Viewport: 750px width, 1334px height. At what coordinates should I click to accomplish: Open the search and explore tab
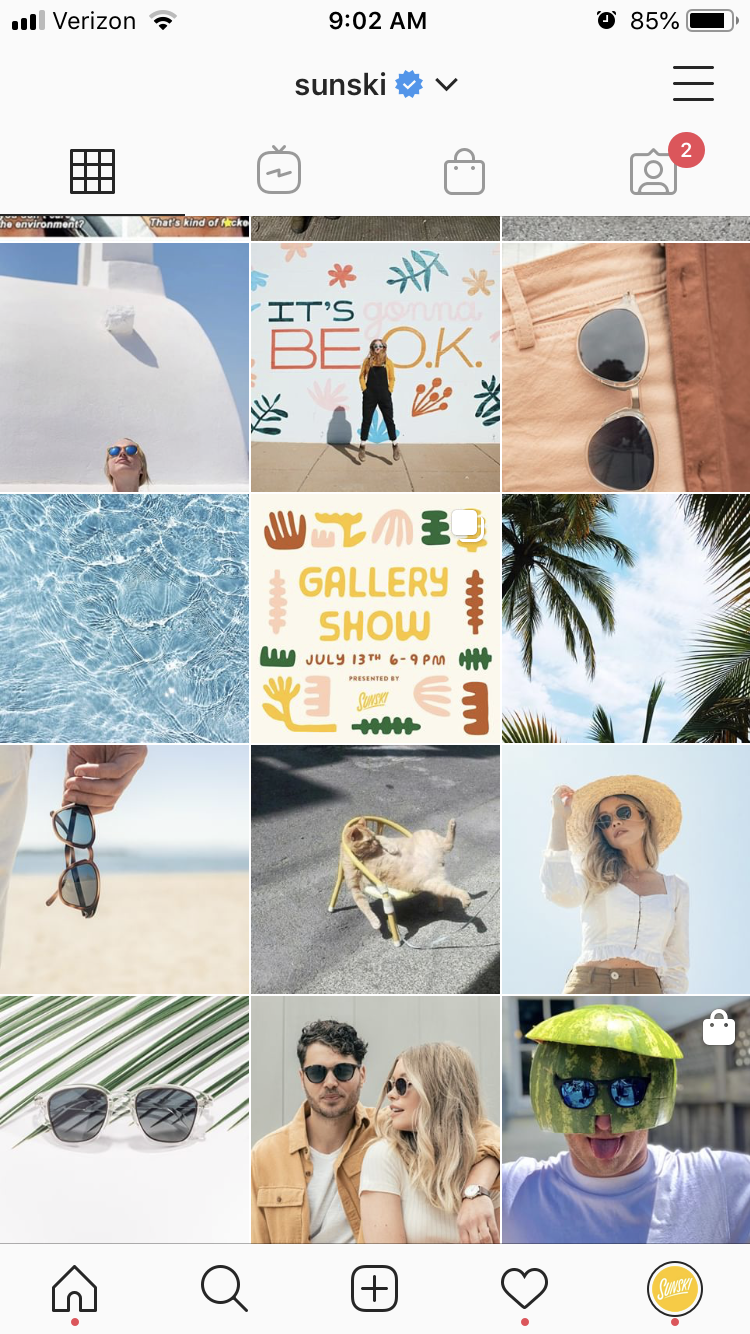pos(224,1288)
